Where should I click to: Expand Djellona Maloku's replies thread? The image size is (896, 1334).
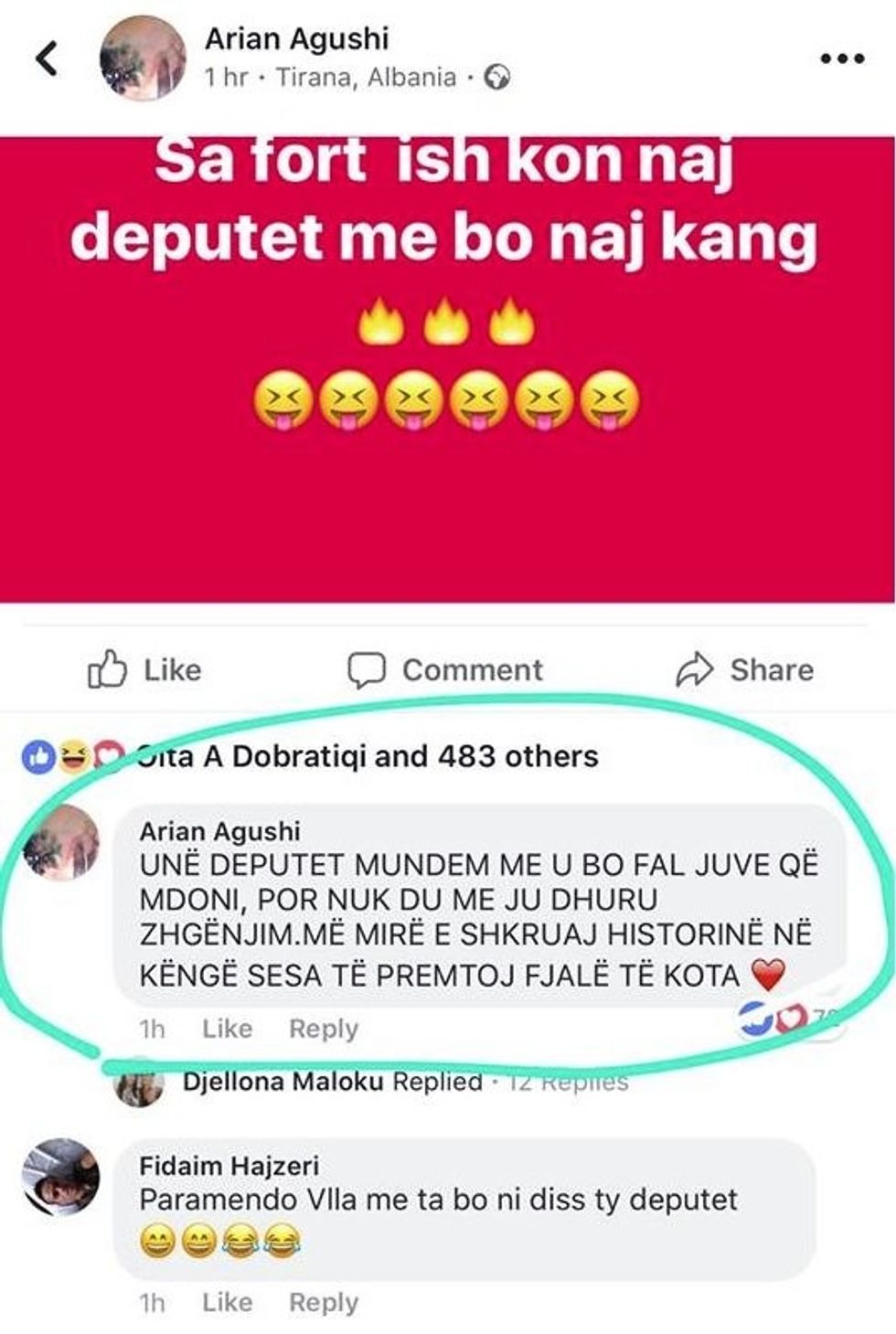405,1083
